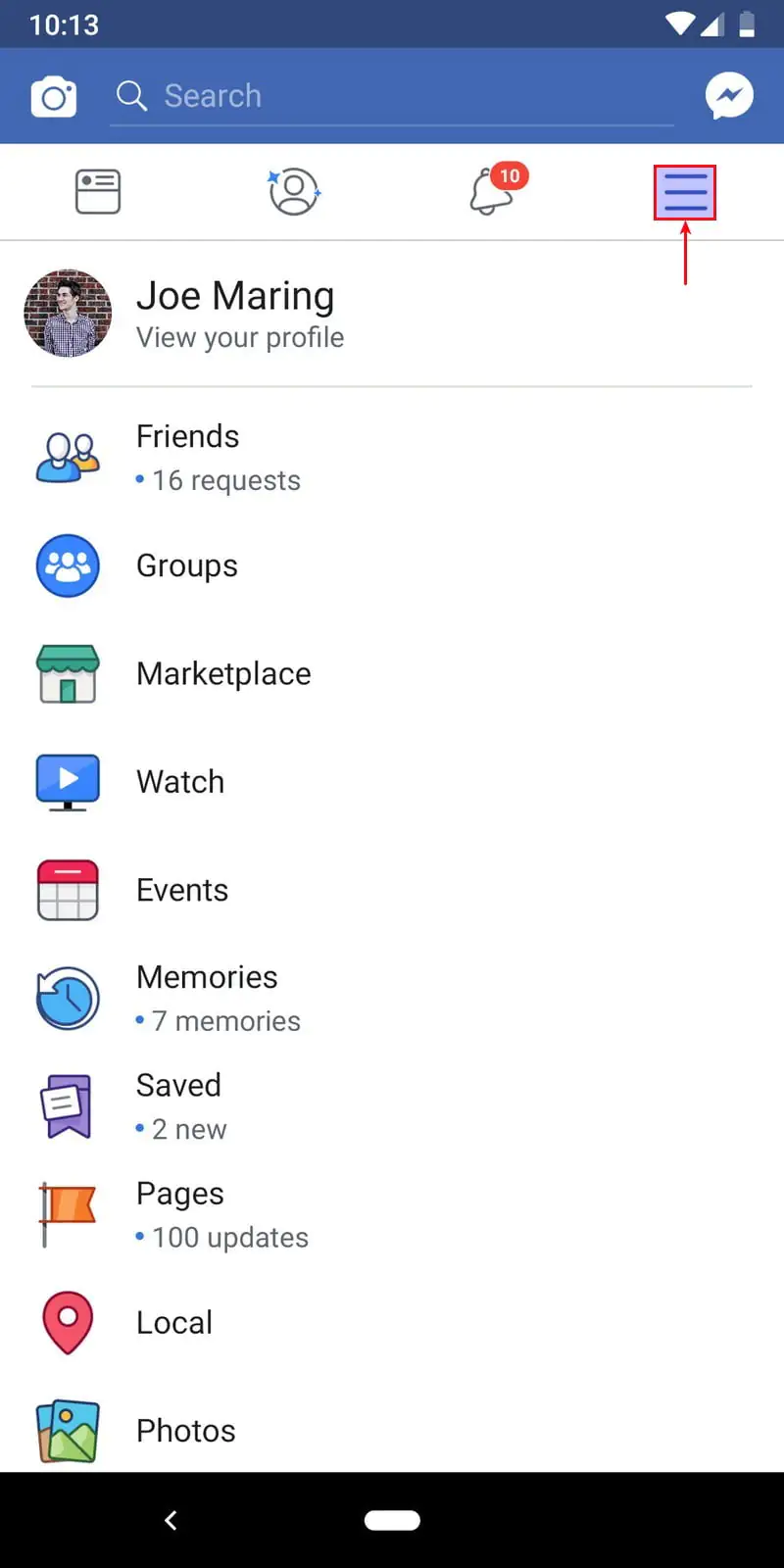Viewport: 784px width, 1568px height.
Task: Switch to the profile tab icon
Action: (294, 191)
